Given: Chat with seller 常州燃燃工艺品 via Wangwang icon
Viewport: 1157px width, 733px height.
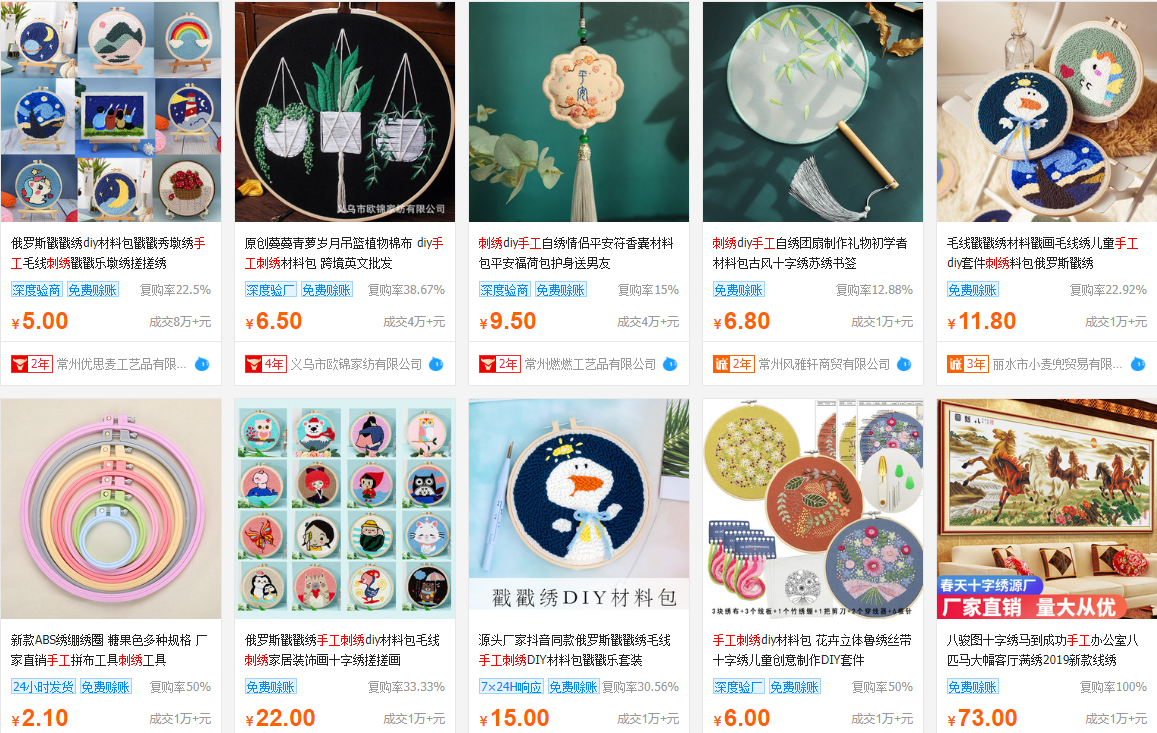Looking at the screenshot, I should tap(670, 364).
